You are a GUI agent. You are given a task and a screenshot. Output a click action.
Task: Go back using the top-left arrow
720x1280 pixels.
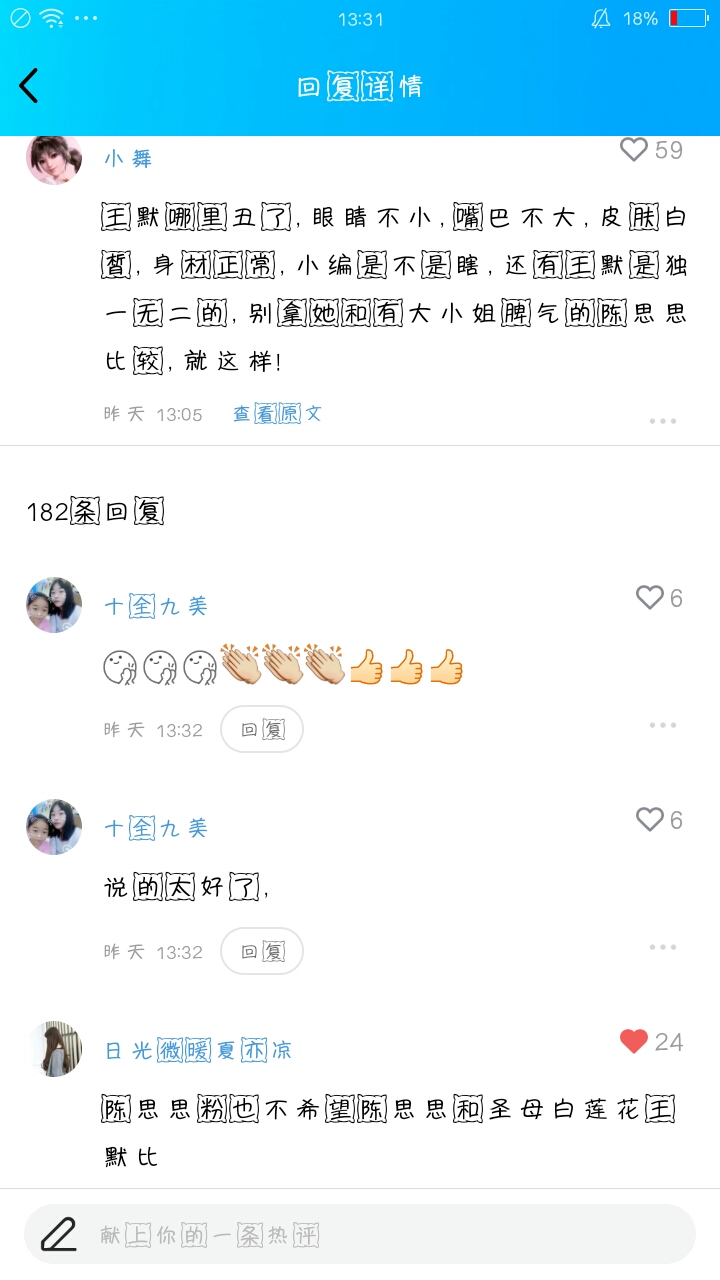pos(29,86)
